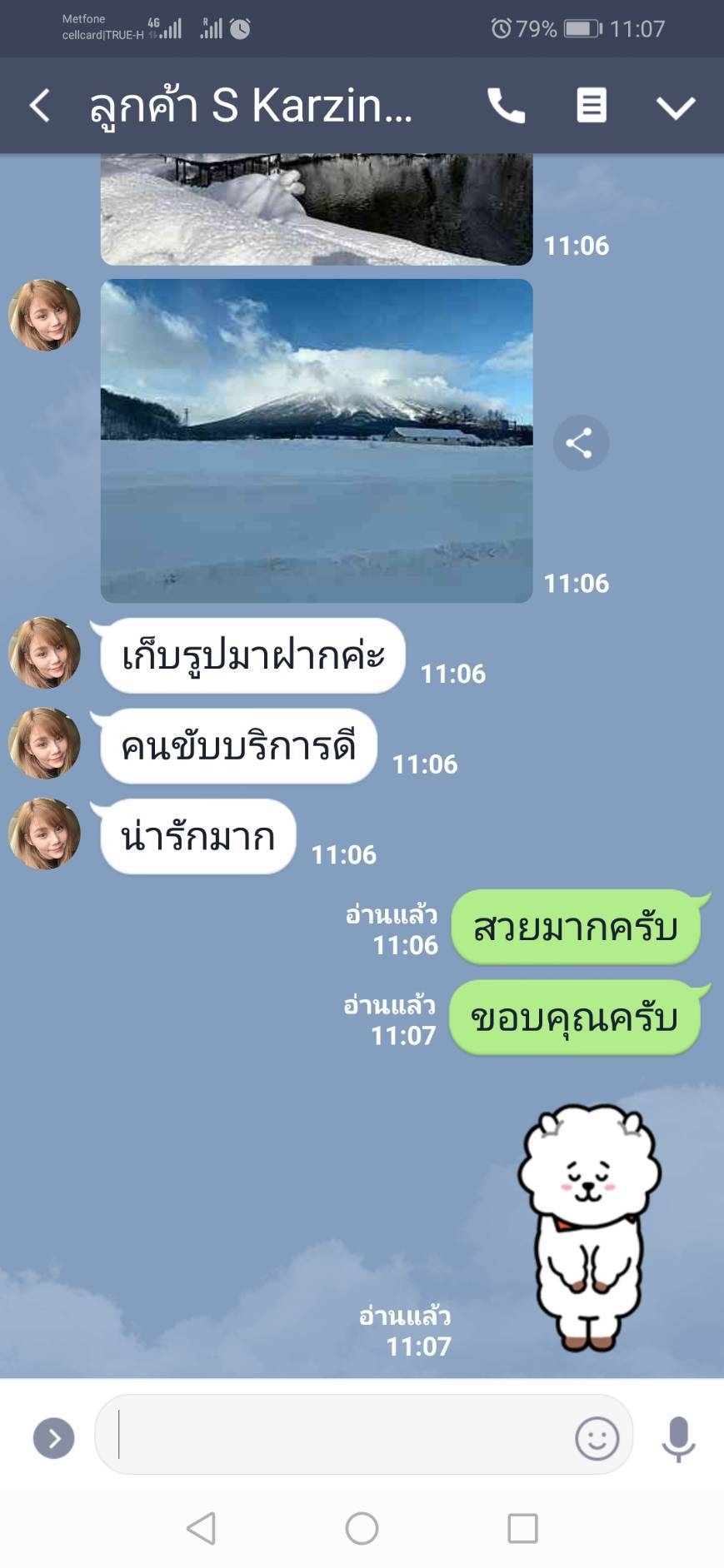Expand the attachment options arrow
Viewport: 724px width, 1568px height.
[x=54, y=1438]
